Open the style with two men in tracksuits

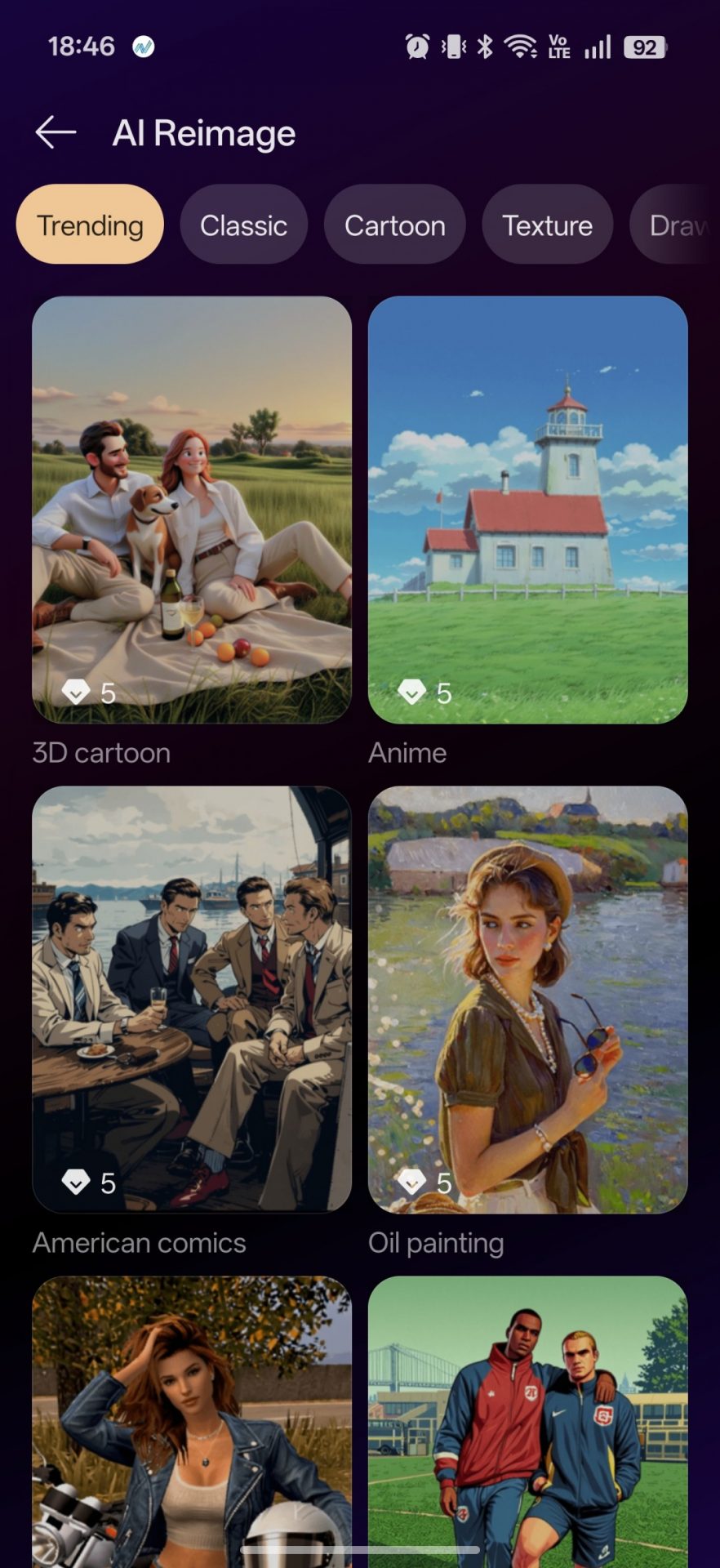(x=527, y=1421)
